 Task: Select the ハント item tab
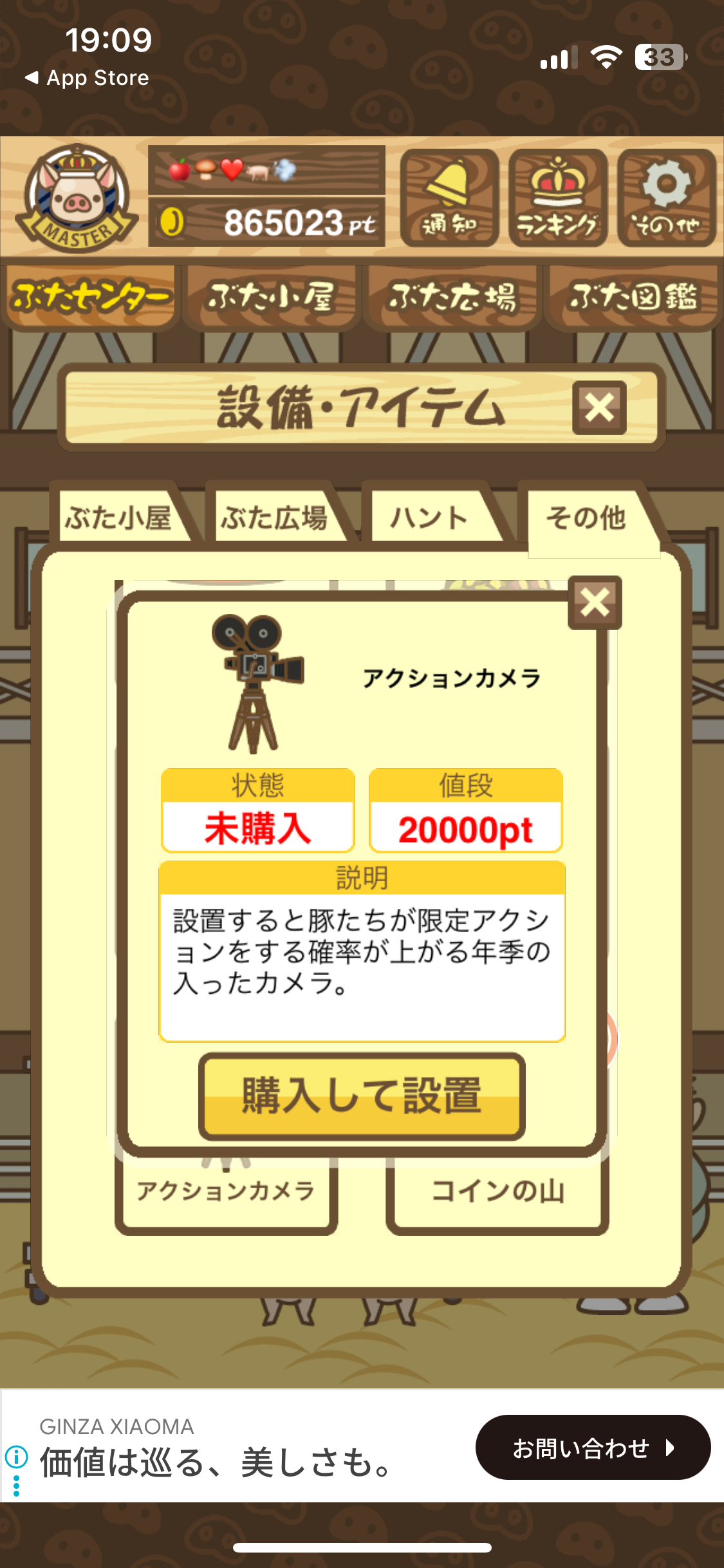tap(429, 518)
